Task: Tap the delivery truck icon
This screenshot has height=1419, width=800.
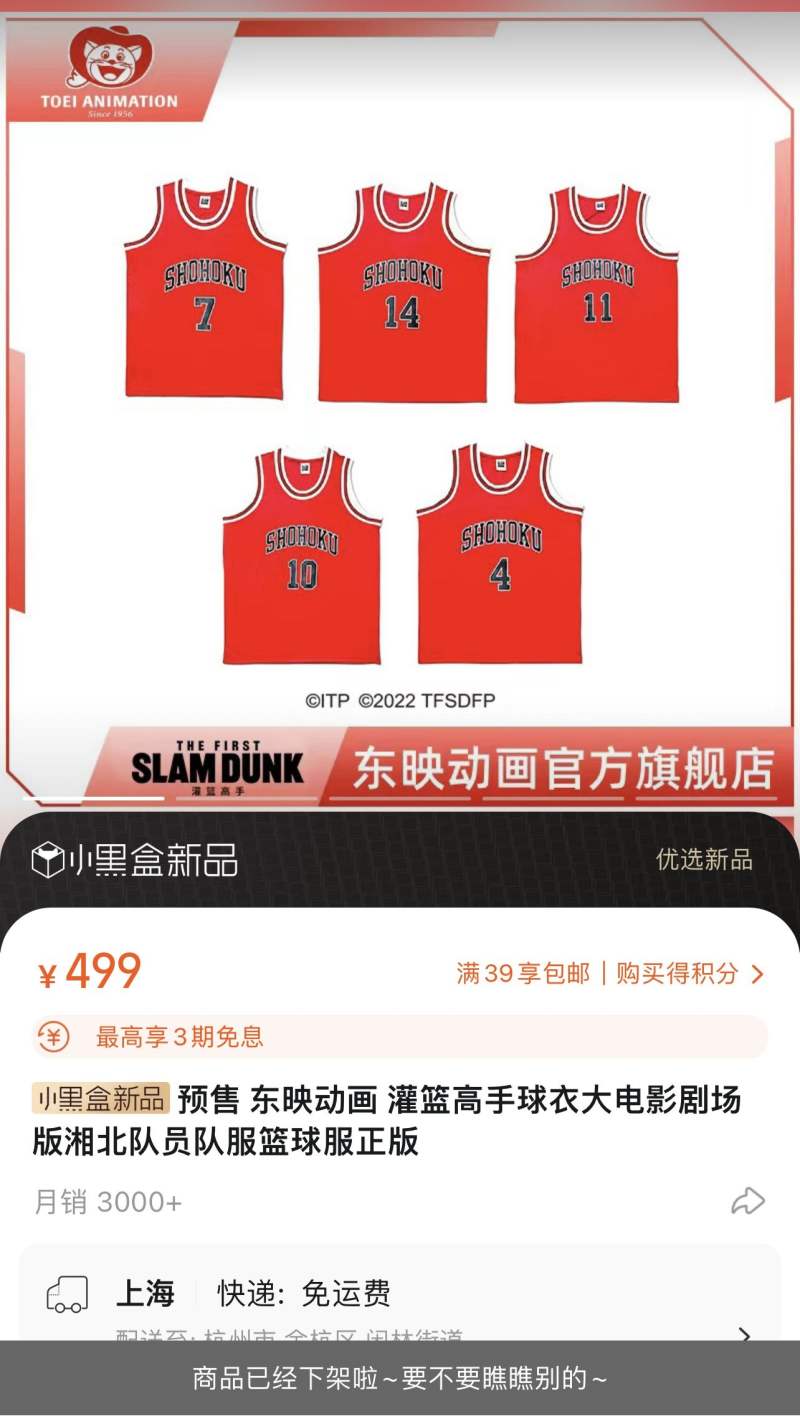Action: 65,1292
